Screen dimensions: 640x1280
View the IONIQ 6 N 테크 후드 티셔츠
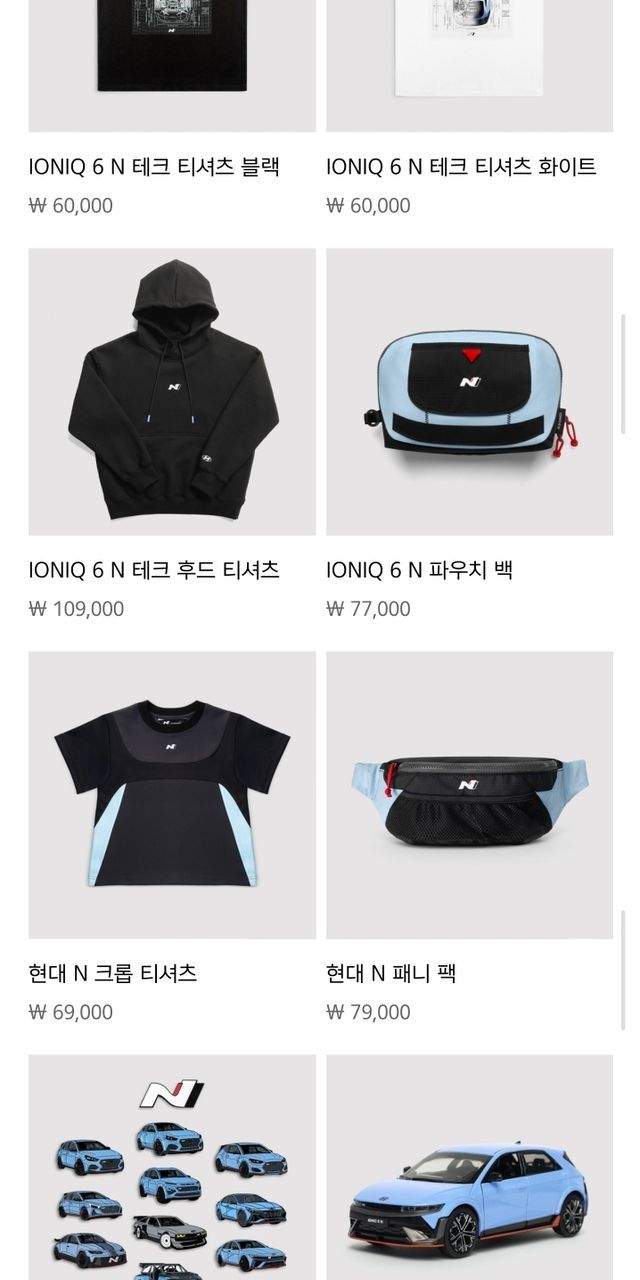click(172, 392)
